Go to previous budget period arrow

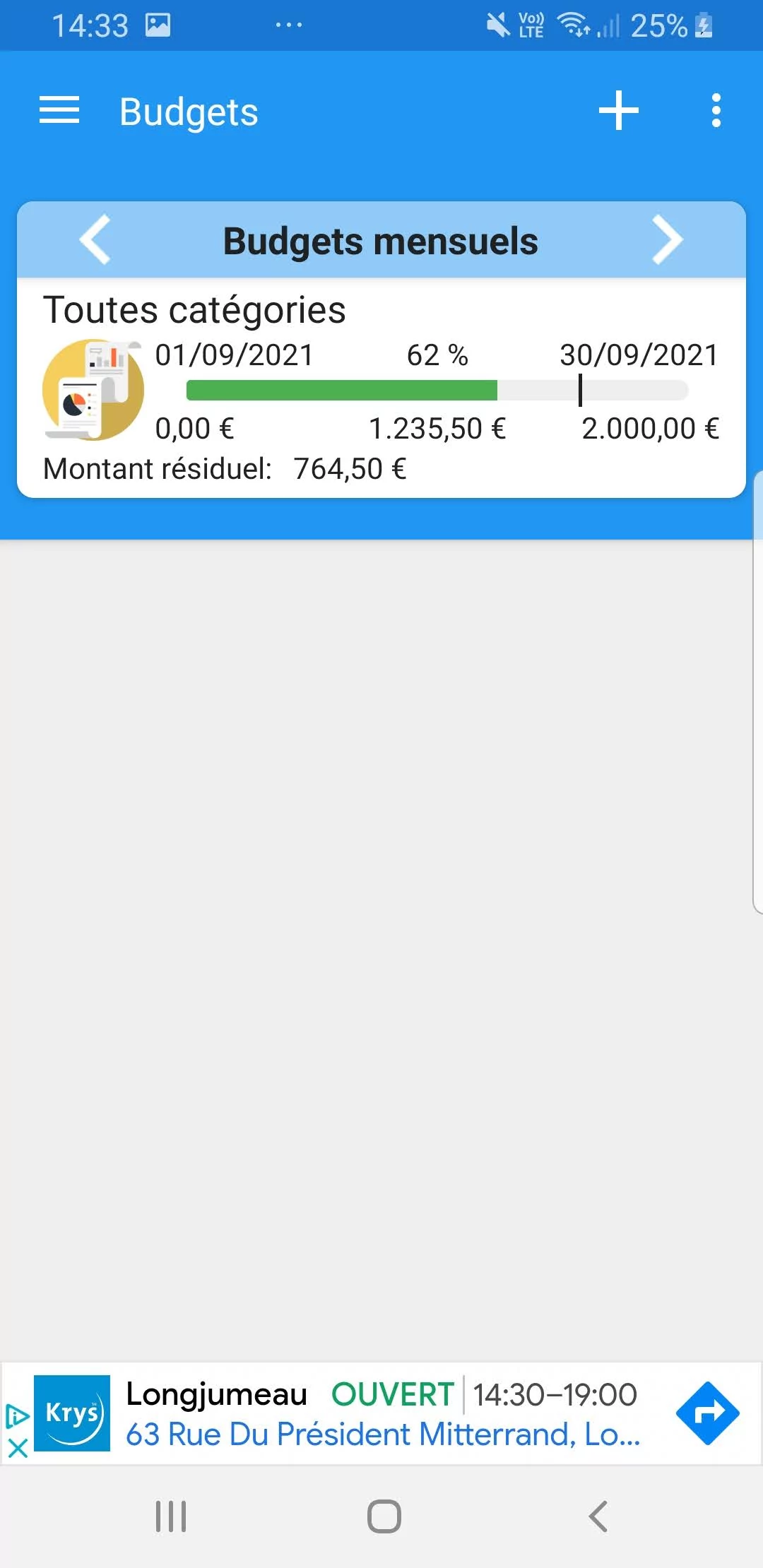(x=96, y=240)
